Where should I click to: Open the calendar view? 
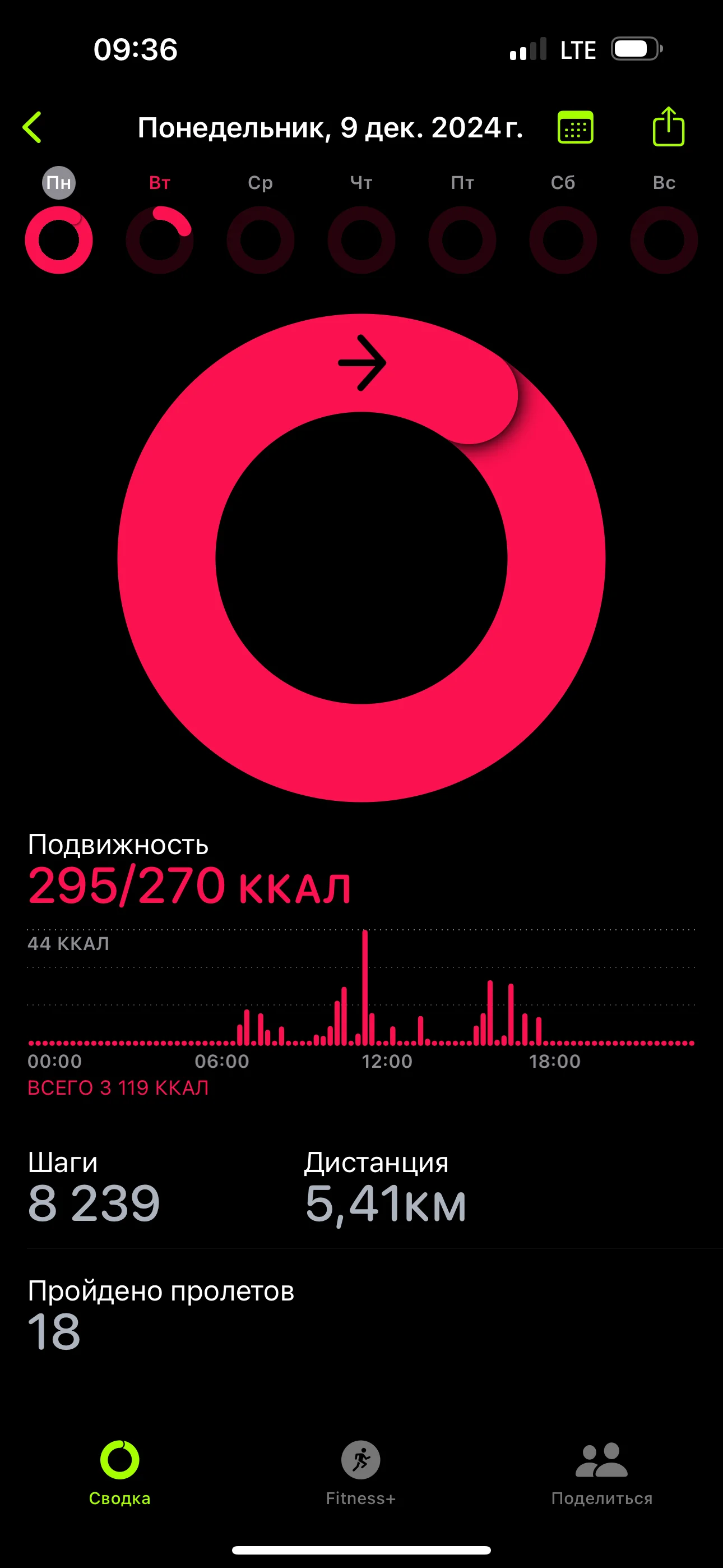click(575, 128)
